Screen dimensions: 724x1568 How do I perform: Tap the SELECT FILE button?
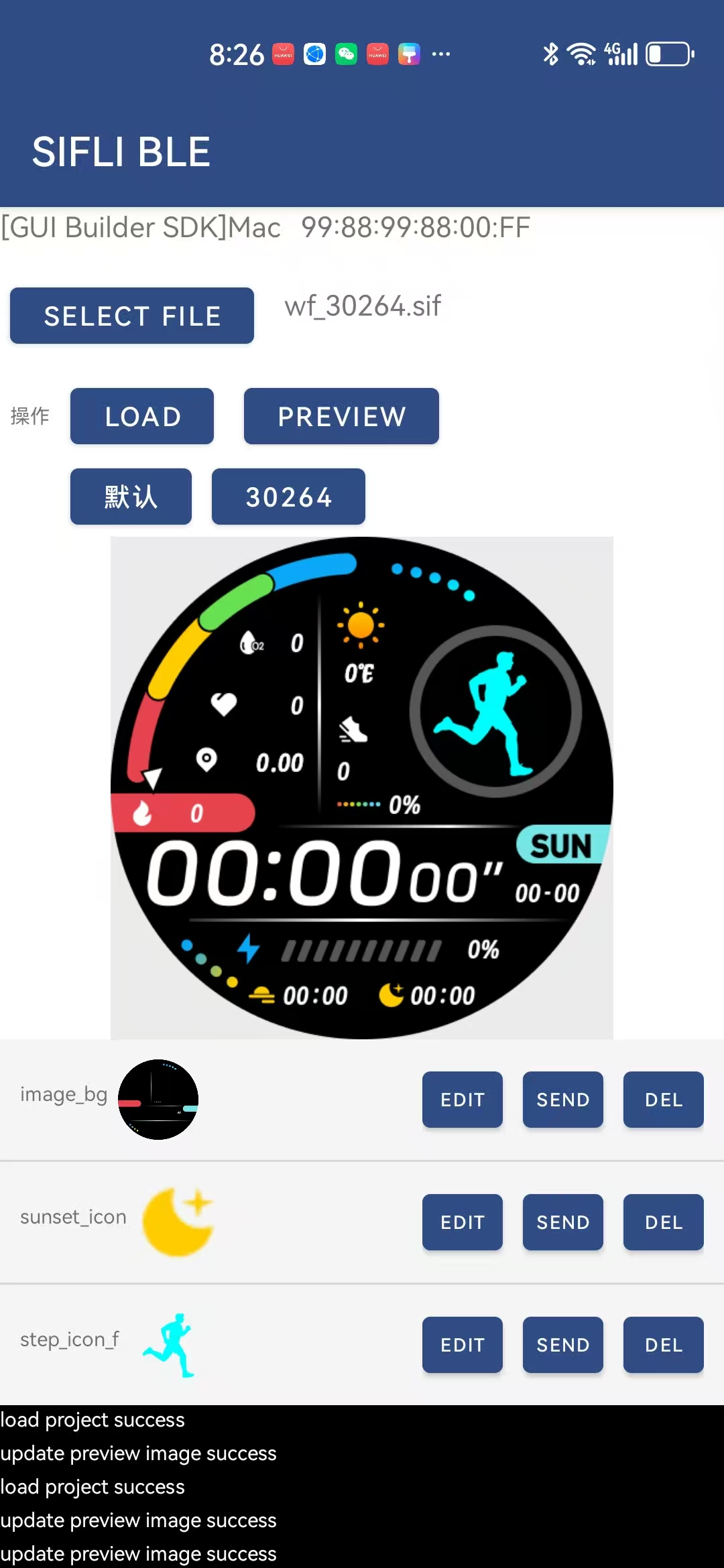pos(132,316)
